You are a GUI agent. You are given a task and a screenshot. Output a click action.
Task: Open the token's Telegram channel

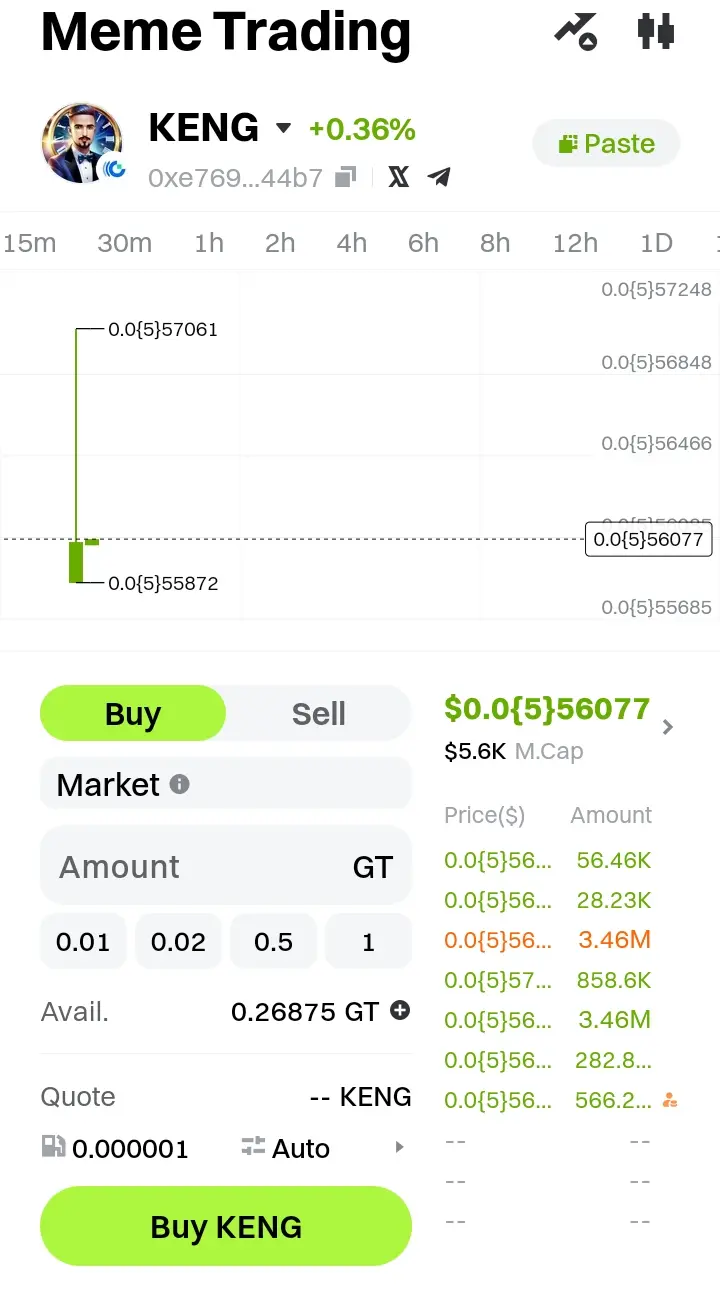tap(439, 177)
